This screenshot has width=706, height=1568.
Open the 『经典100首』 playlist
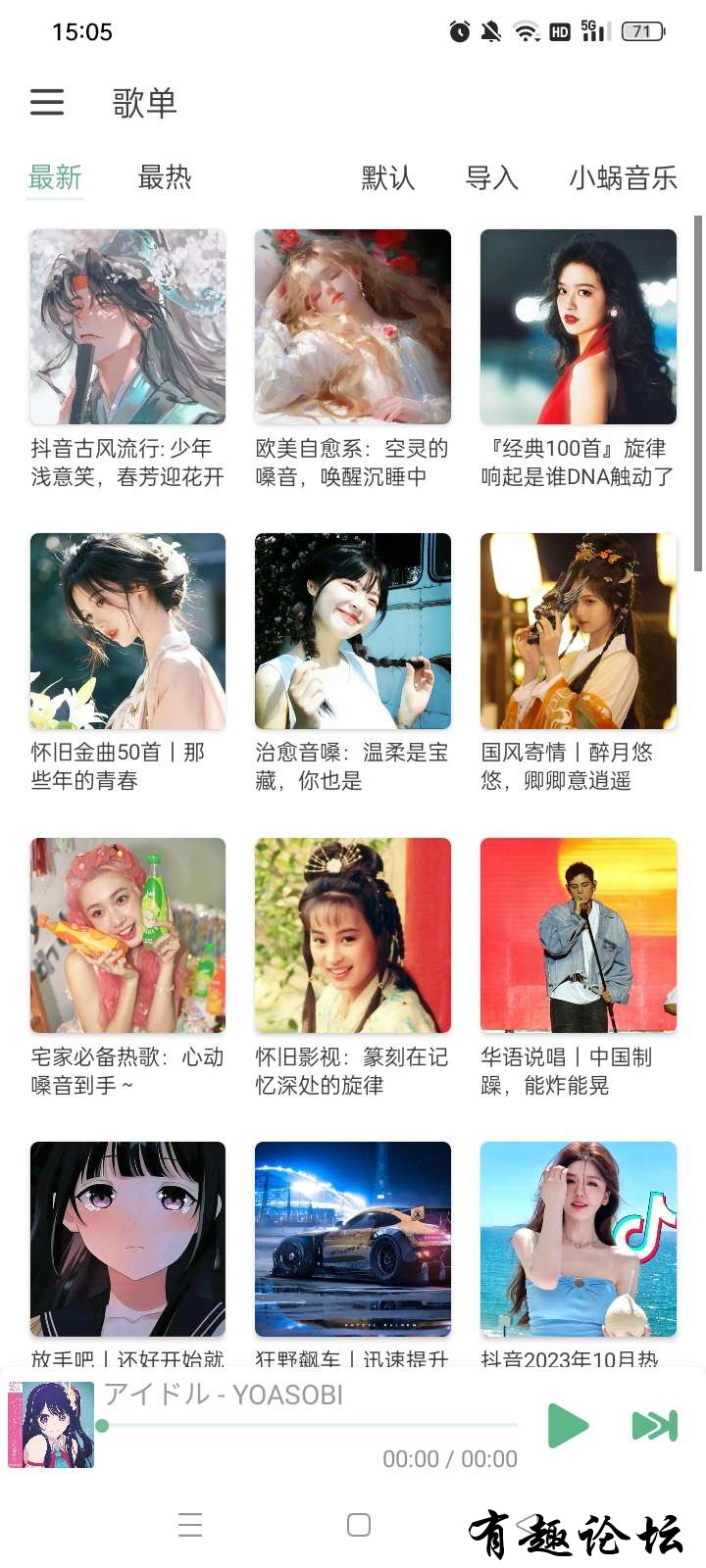coord(579,327)
